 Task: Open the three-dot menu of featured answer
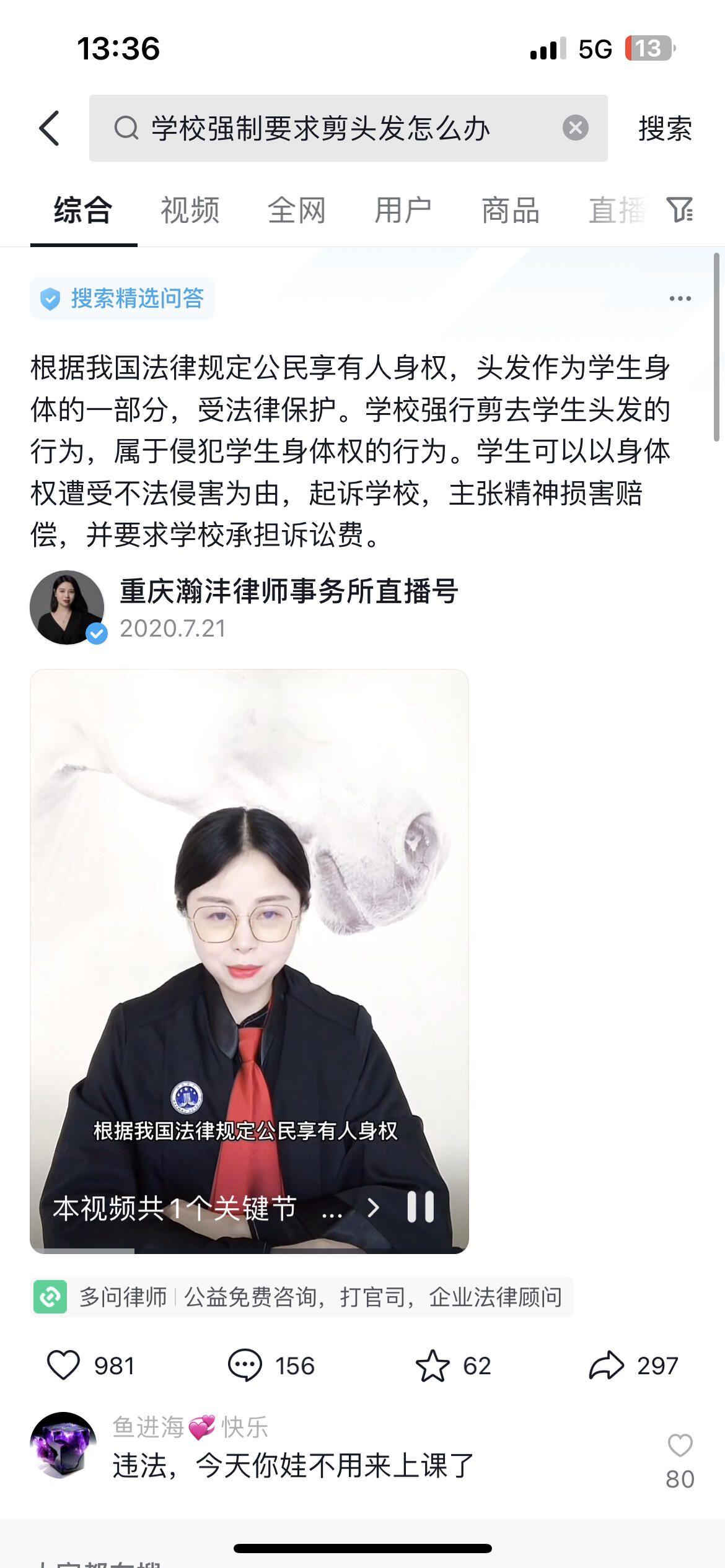click(x=680, y=298)
